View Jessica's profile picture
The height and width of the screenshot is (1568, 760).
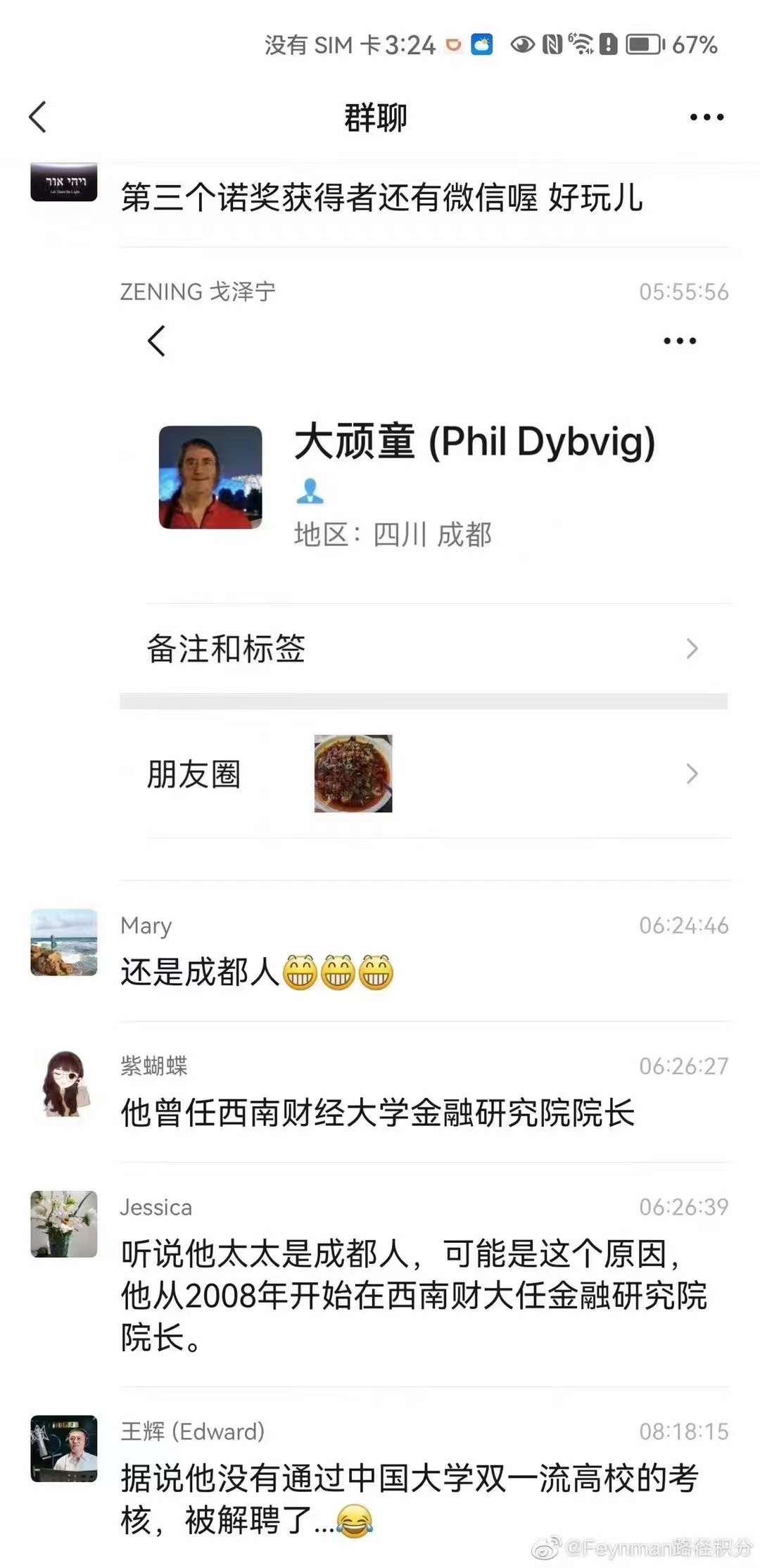pos(64,1223)
